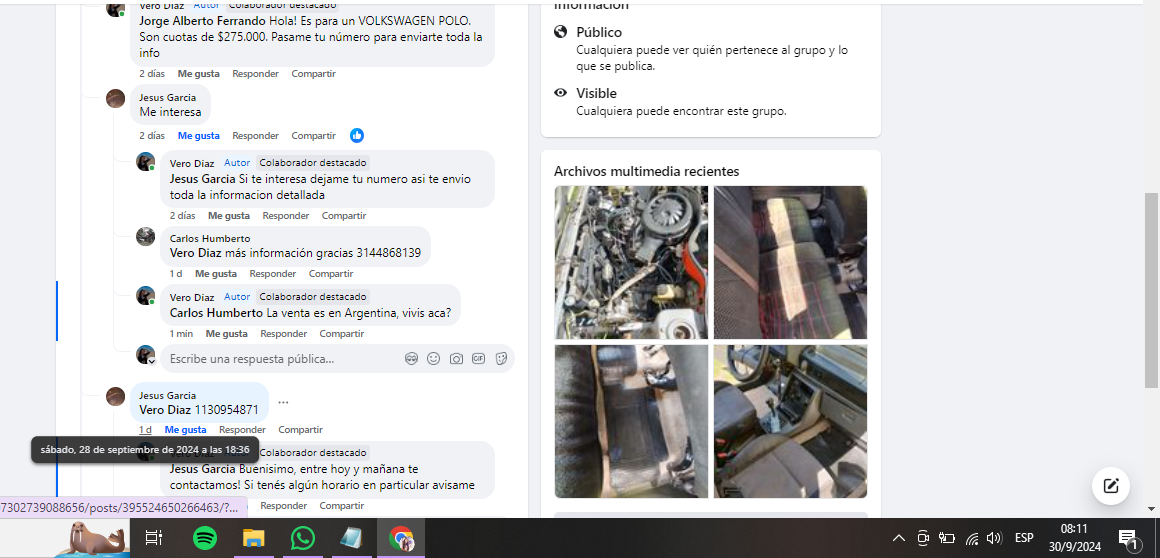The image size is (1160, 558).
Task: Open the engine photo in recent media
Action: tap(631, 262)
